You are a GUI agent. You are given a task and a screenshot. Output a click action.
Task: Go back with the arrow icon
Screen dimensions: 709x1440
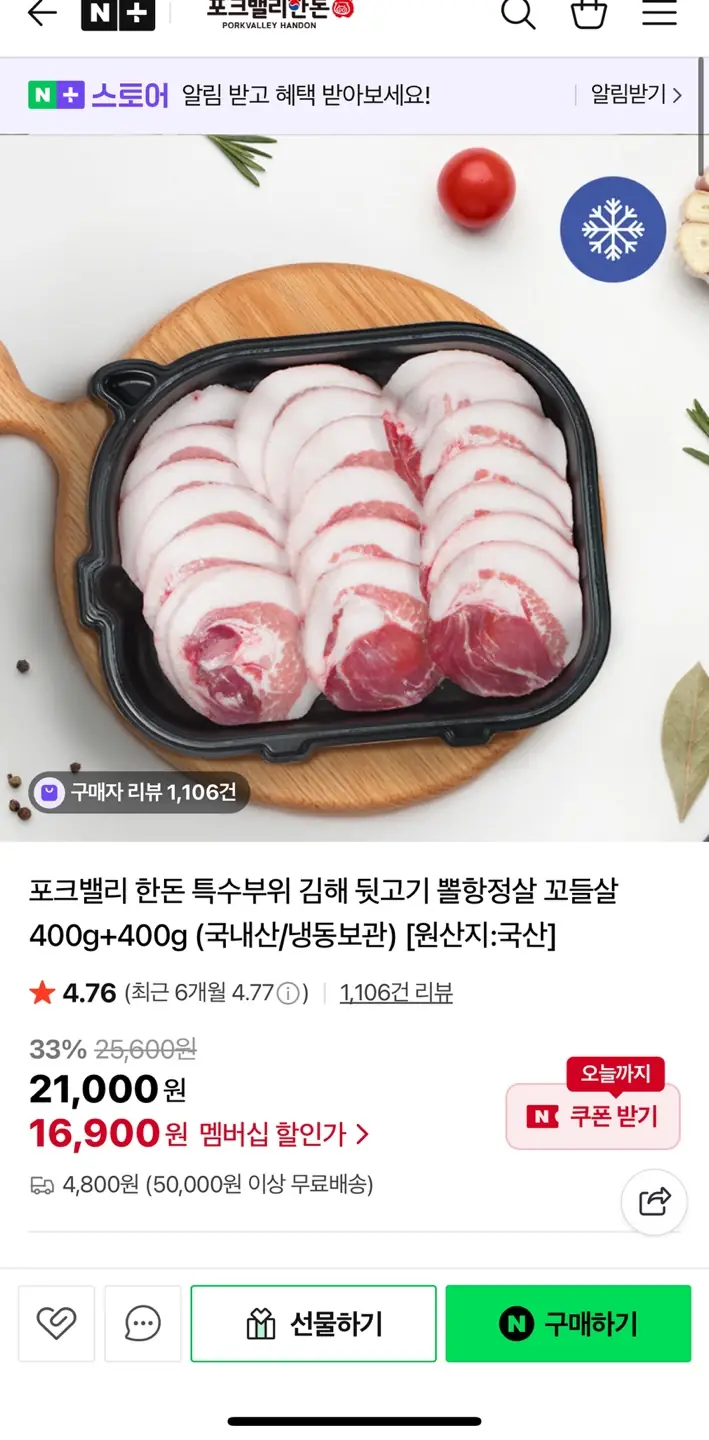click(x=42, y=13)
